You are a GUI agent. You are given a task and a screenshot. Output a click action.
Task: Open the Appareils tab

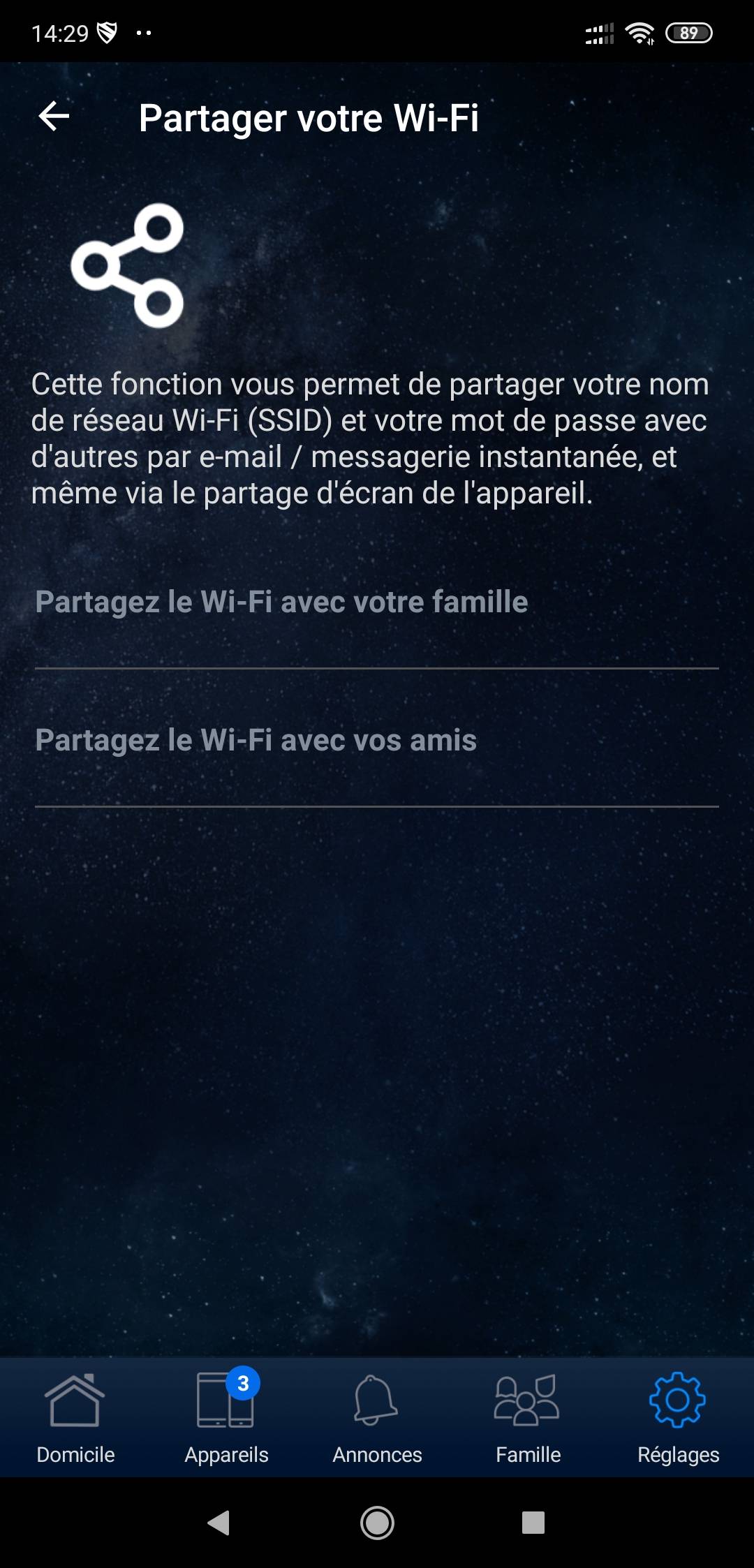pos(226,1418)
